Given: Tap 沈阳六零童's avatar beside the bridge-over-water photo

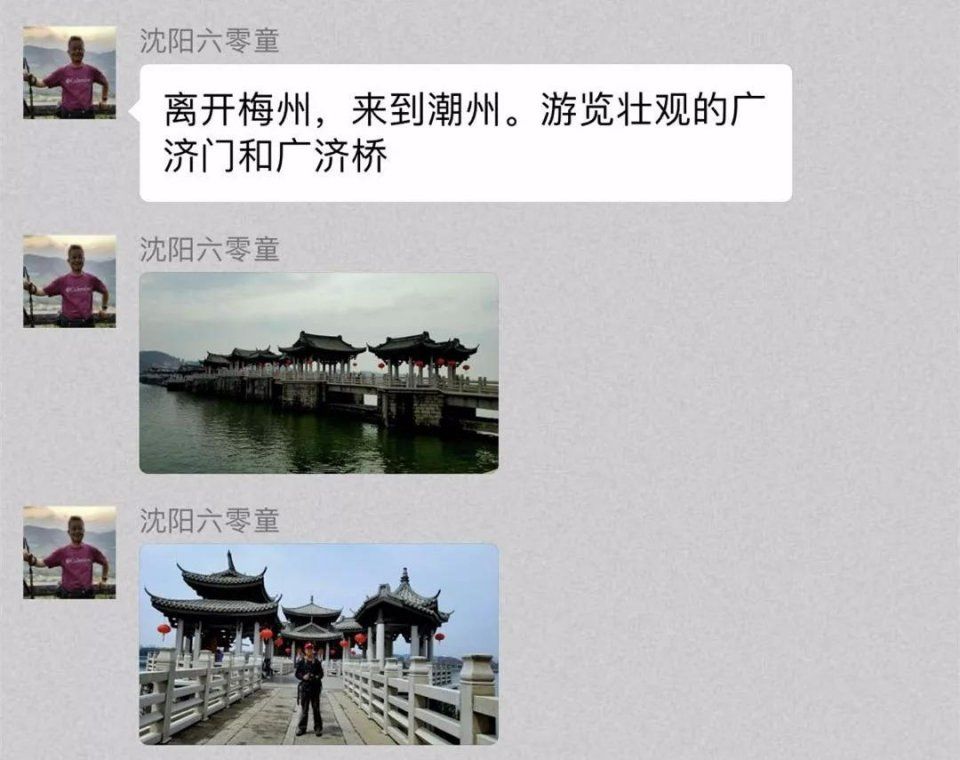Looking at the screenshot, I should click(69, 281).
